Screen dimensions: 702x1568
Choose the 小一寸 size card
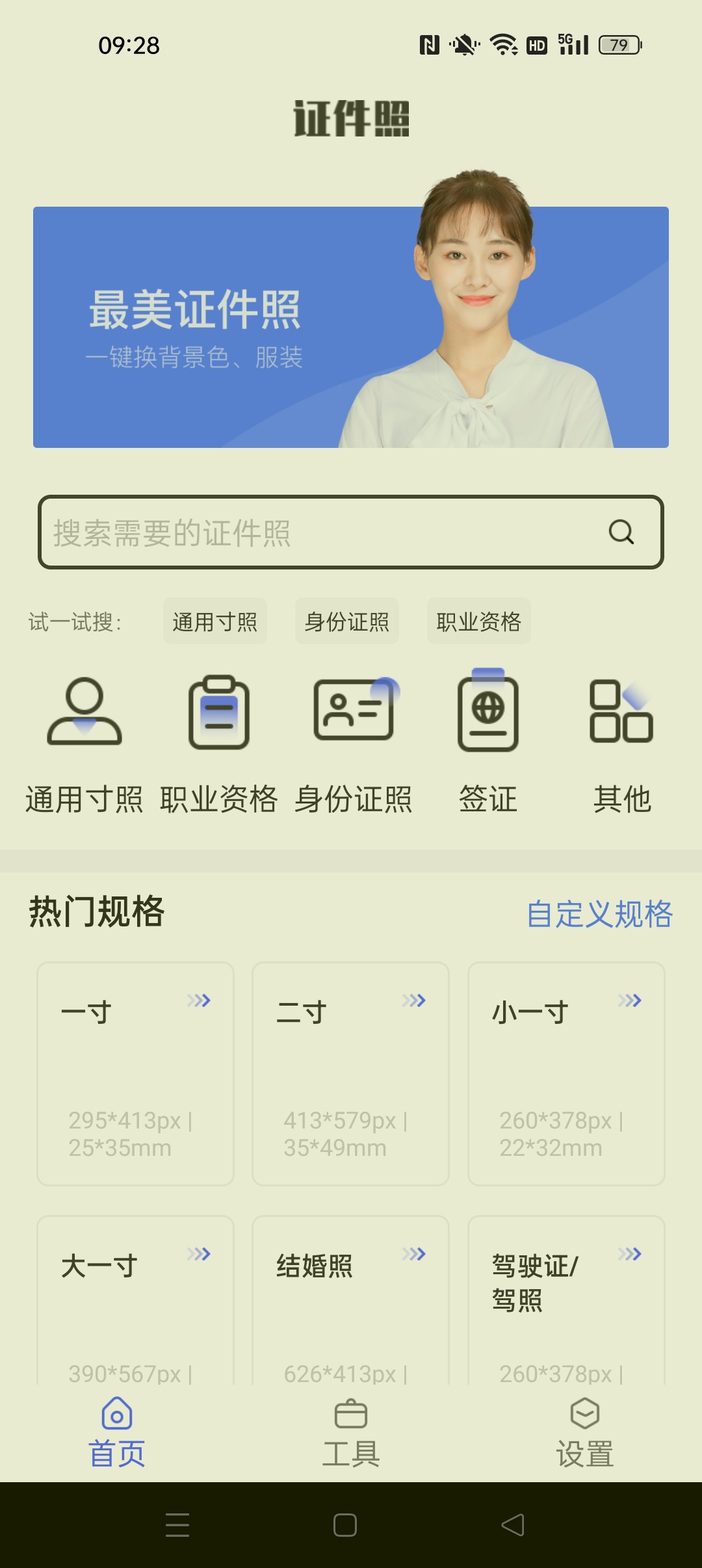[x=566, y=1074]
